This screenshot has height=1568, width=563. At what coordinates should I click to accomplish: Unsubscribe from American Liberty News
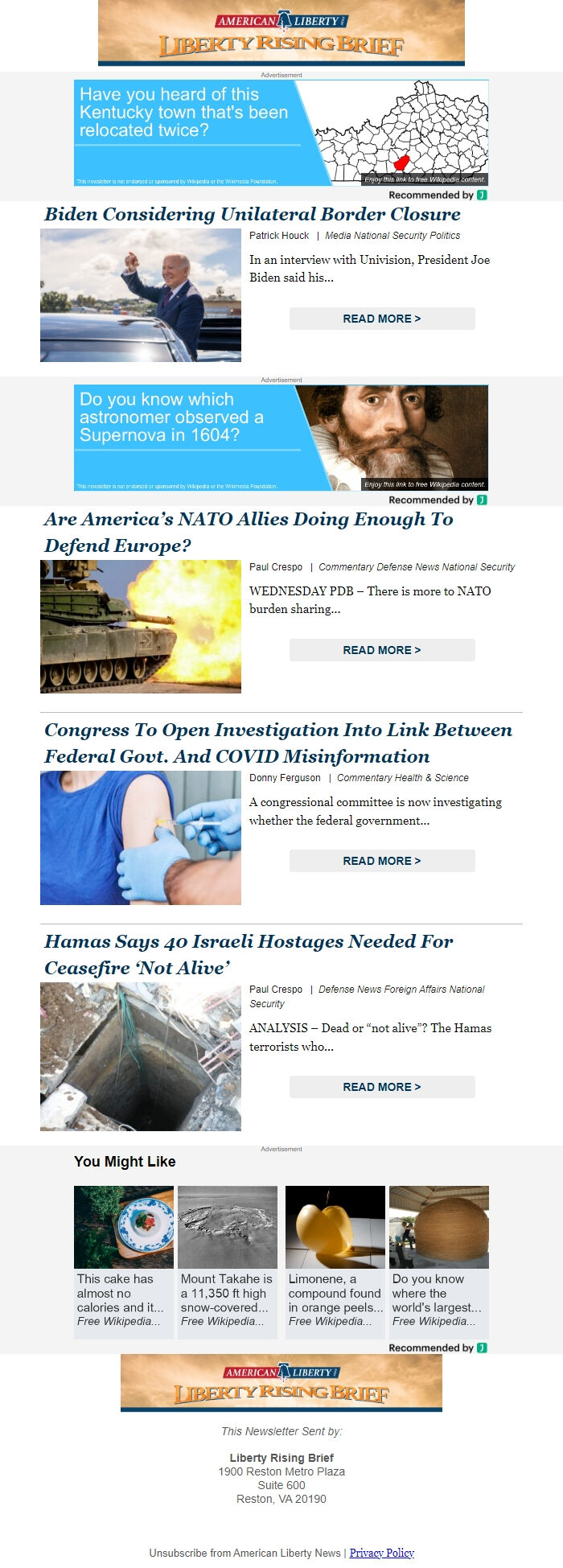[x=245, y=1553]
